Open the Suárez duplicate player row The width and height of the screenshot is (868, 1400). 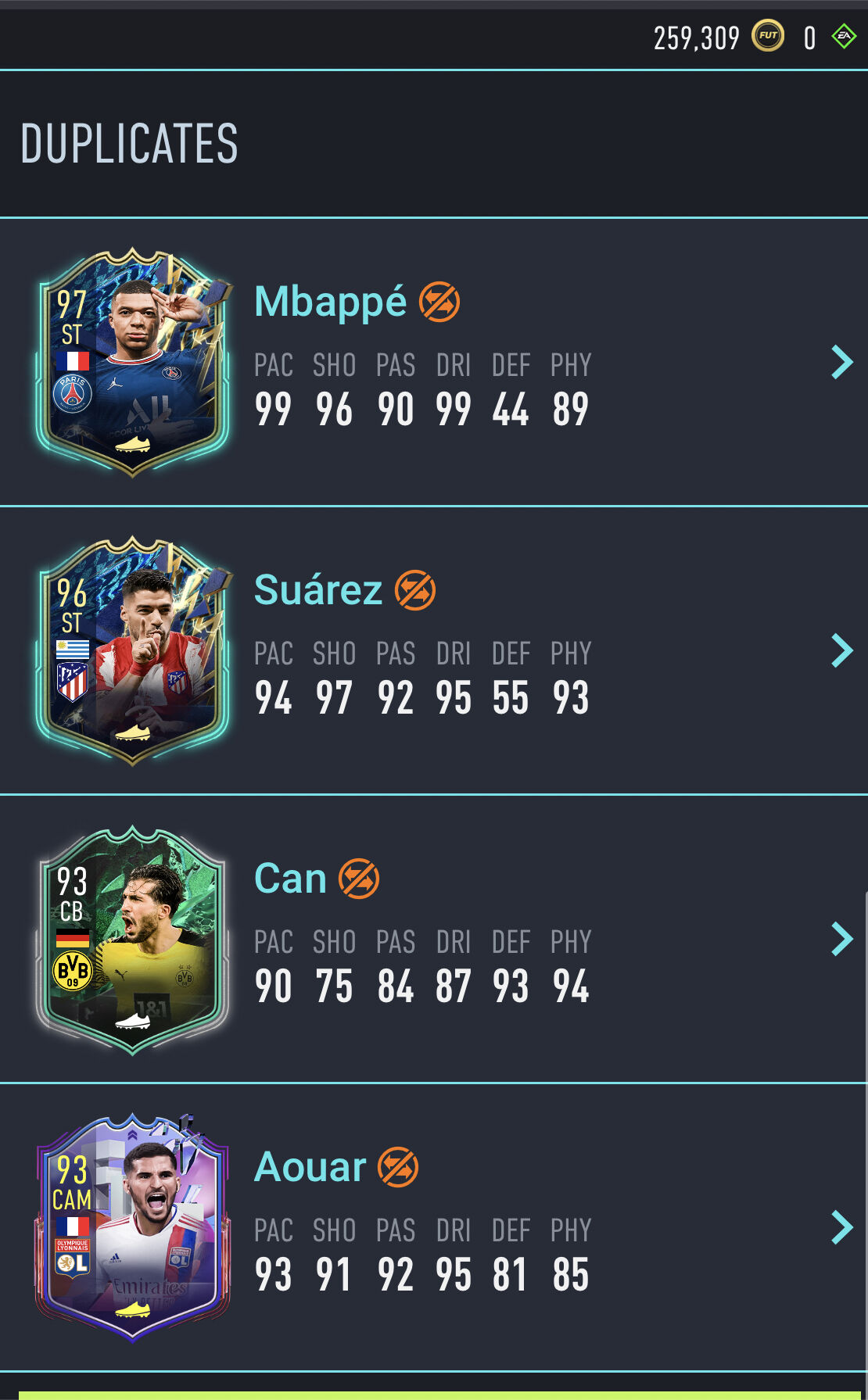point(841,650)
